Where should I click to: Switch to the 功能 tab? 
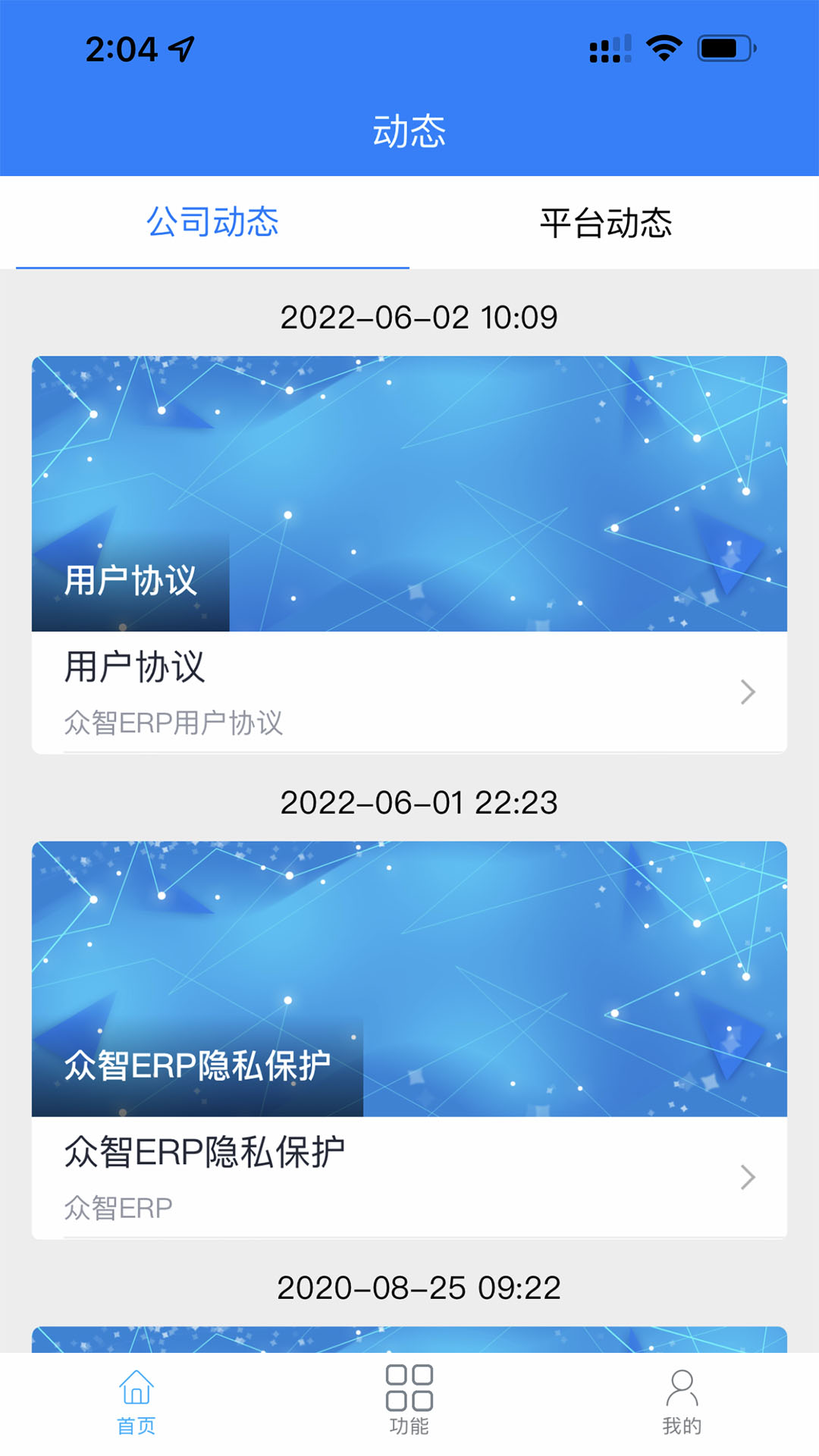click(x=409, y=1403)
